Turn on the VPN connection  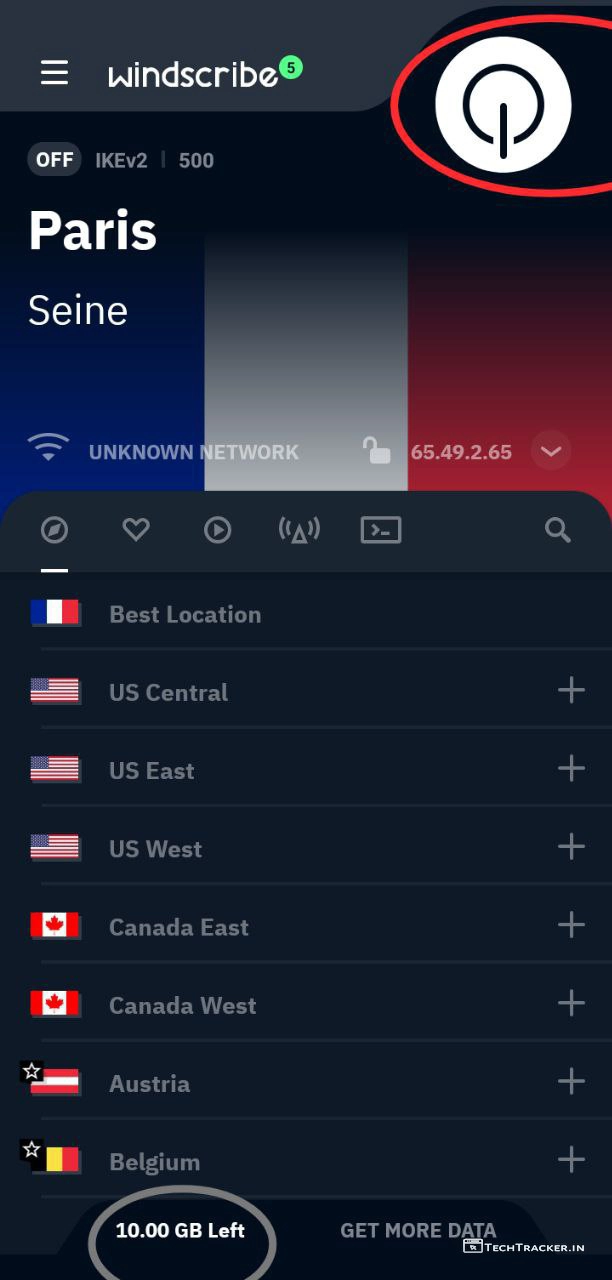[x=502, y=104]
